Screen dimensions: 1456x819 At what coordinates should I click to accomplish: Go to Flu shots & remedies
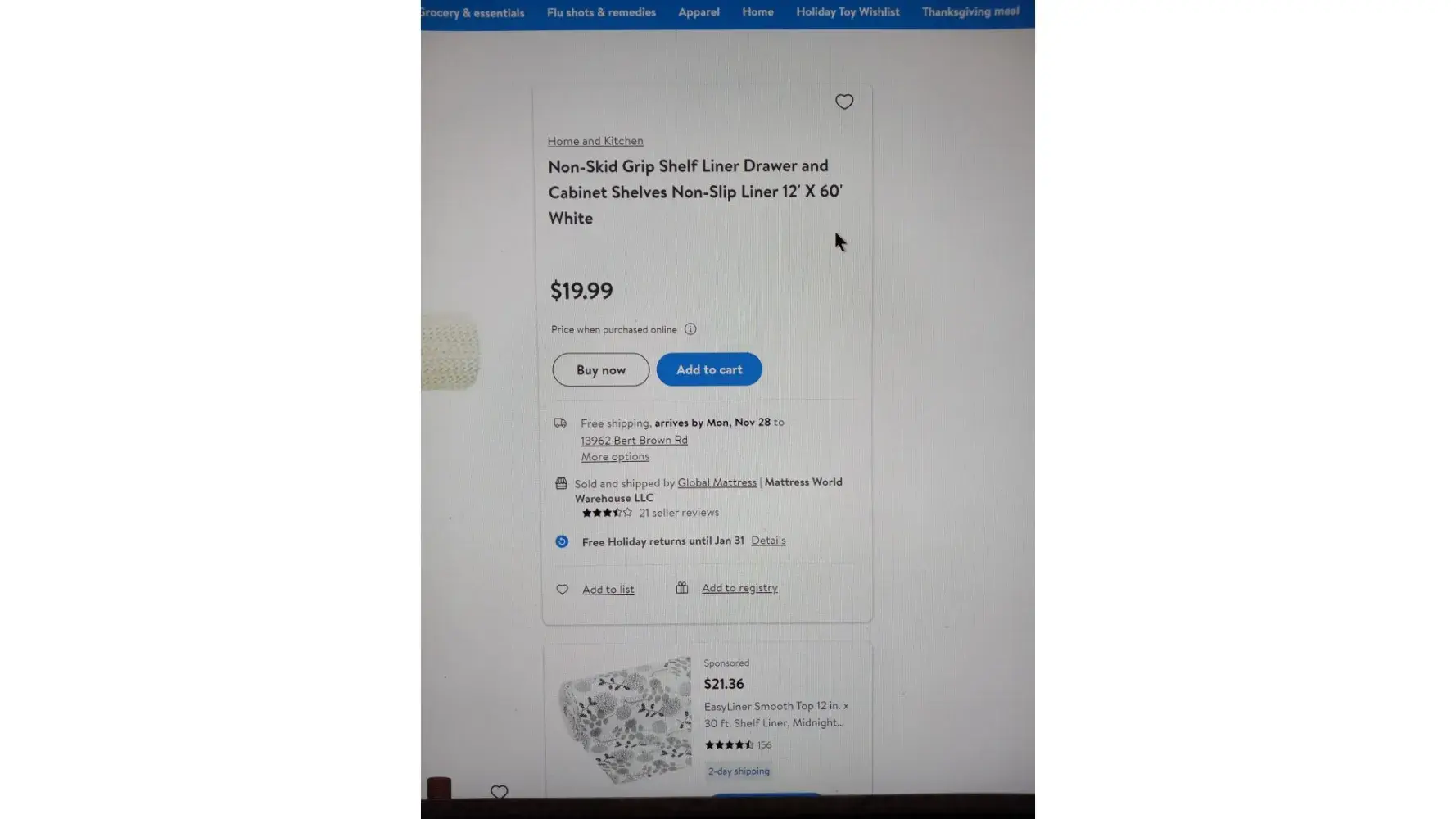click(601, 12)
